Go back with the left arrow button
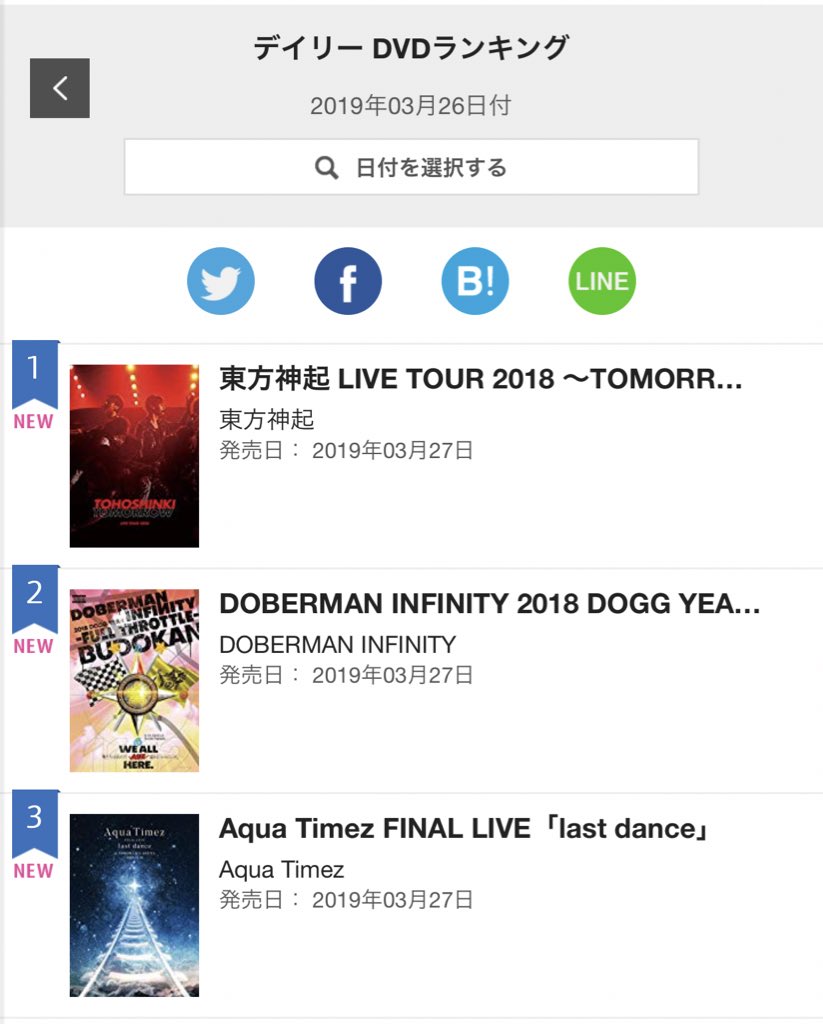 click(x=60, y=88)
